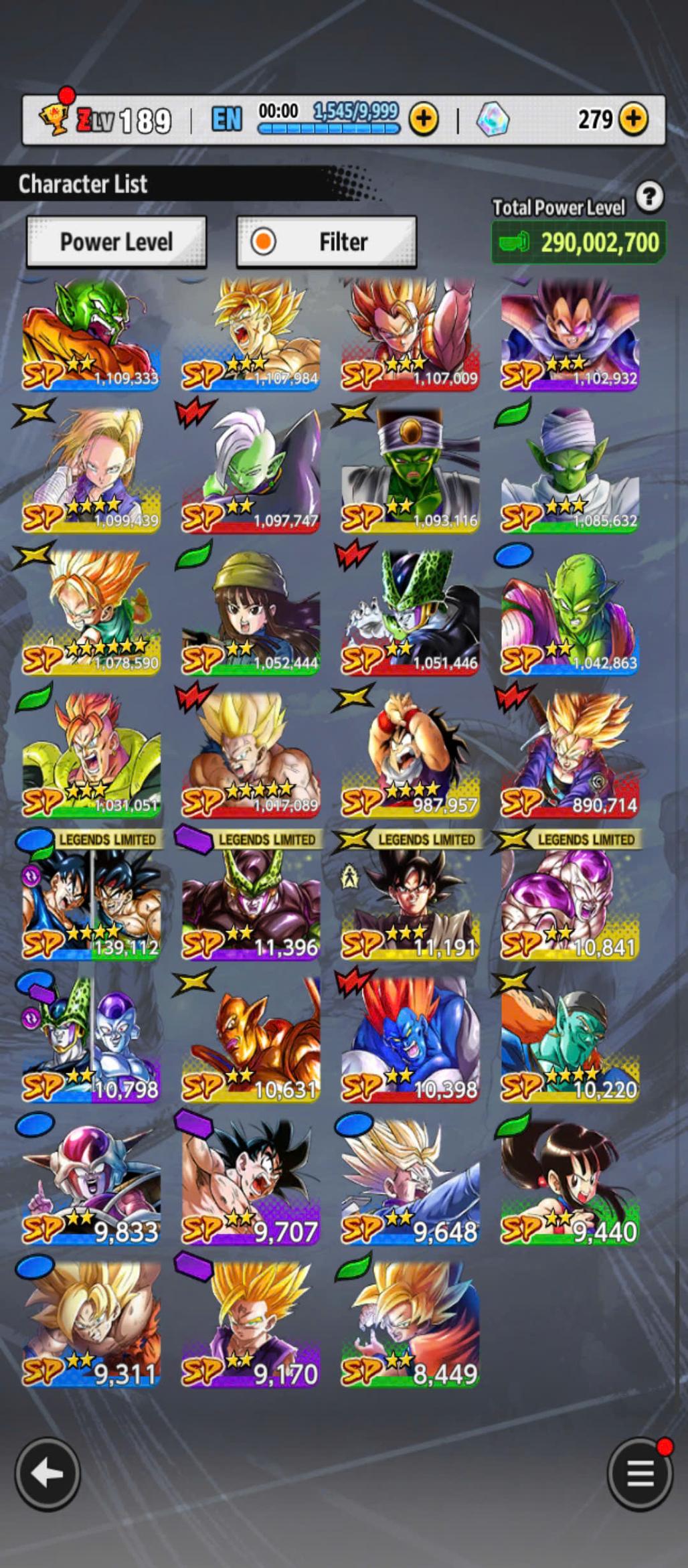Image resolution: width=688 pixels, height=1568 pixels.
Task: Select character with power 1,109,333
Action: click(x=91, y=335)
